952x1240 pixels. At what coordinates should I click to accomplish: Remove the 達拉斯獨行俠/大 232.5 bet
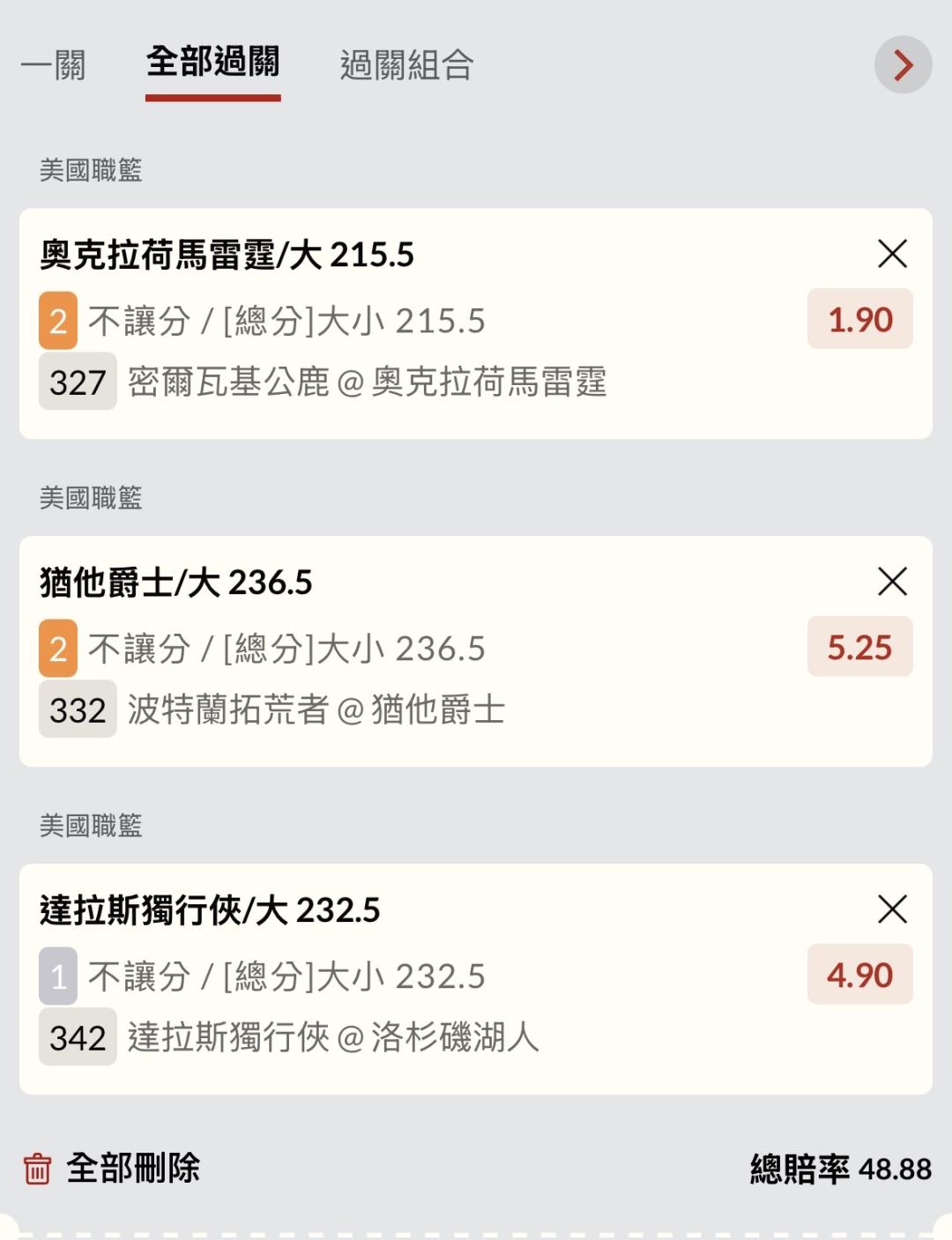pos(892,910)
